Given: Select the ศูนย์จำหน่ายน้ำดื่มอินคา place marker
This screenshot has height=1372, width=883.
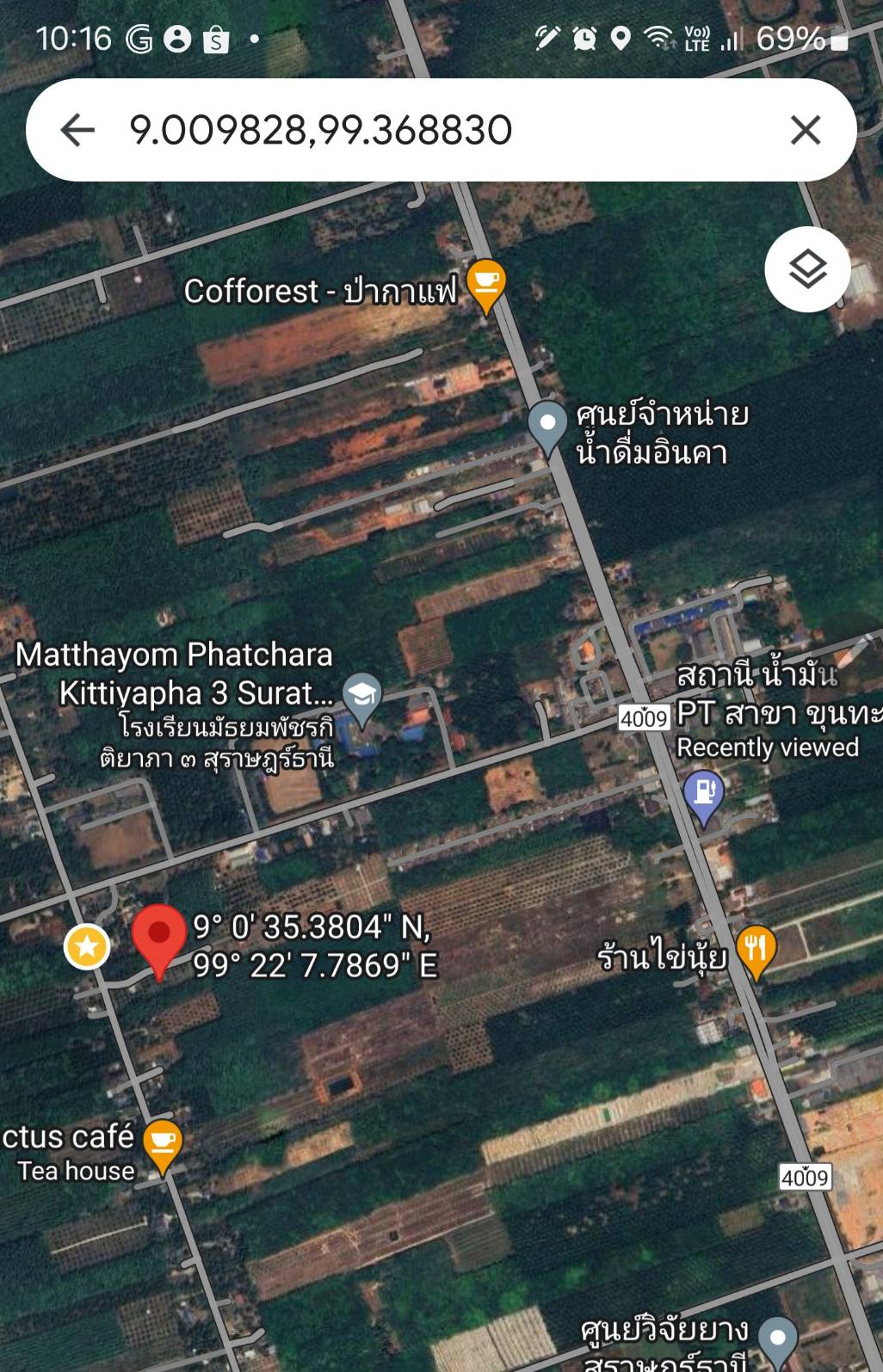Looking at the screenshot, I should [x=546, y=424].
